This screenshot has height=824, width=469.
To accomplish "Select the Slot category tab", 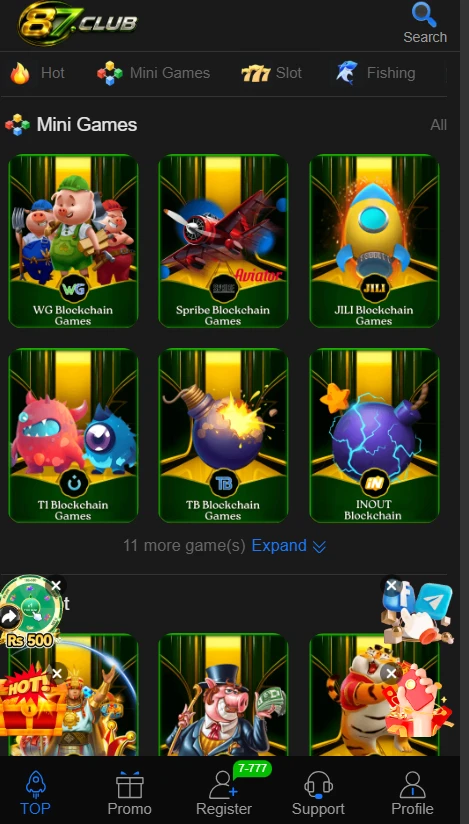I will pos(271,73).
